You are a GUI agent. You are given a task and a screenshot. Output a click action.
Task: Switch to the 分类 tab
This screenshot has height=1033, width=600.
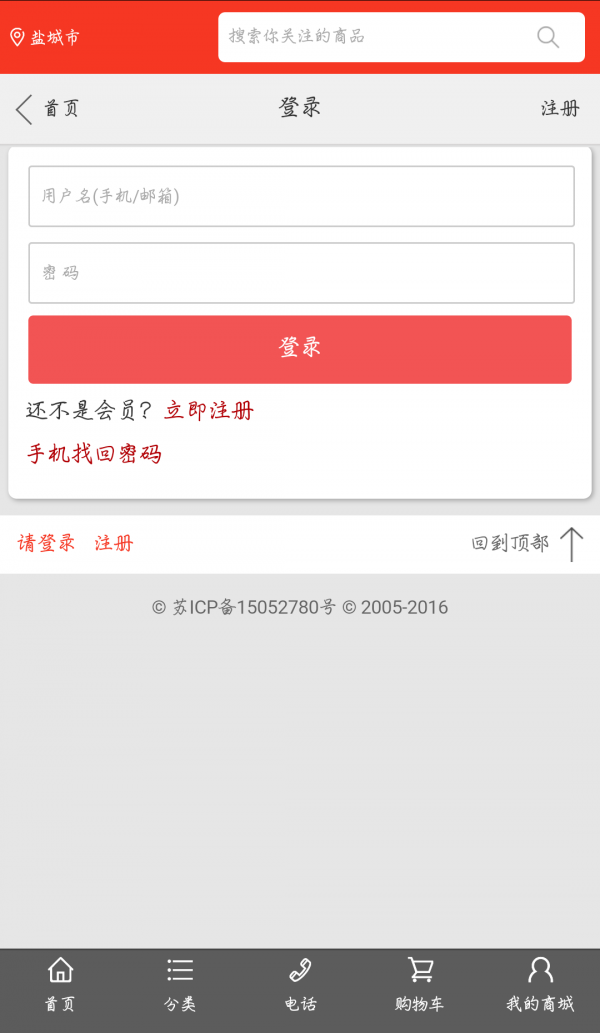(x=180, y=985)
